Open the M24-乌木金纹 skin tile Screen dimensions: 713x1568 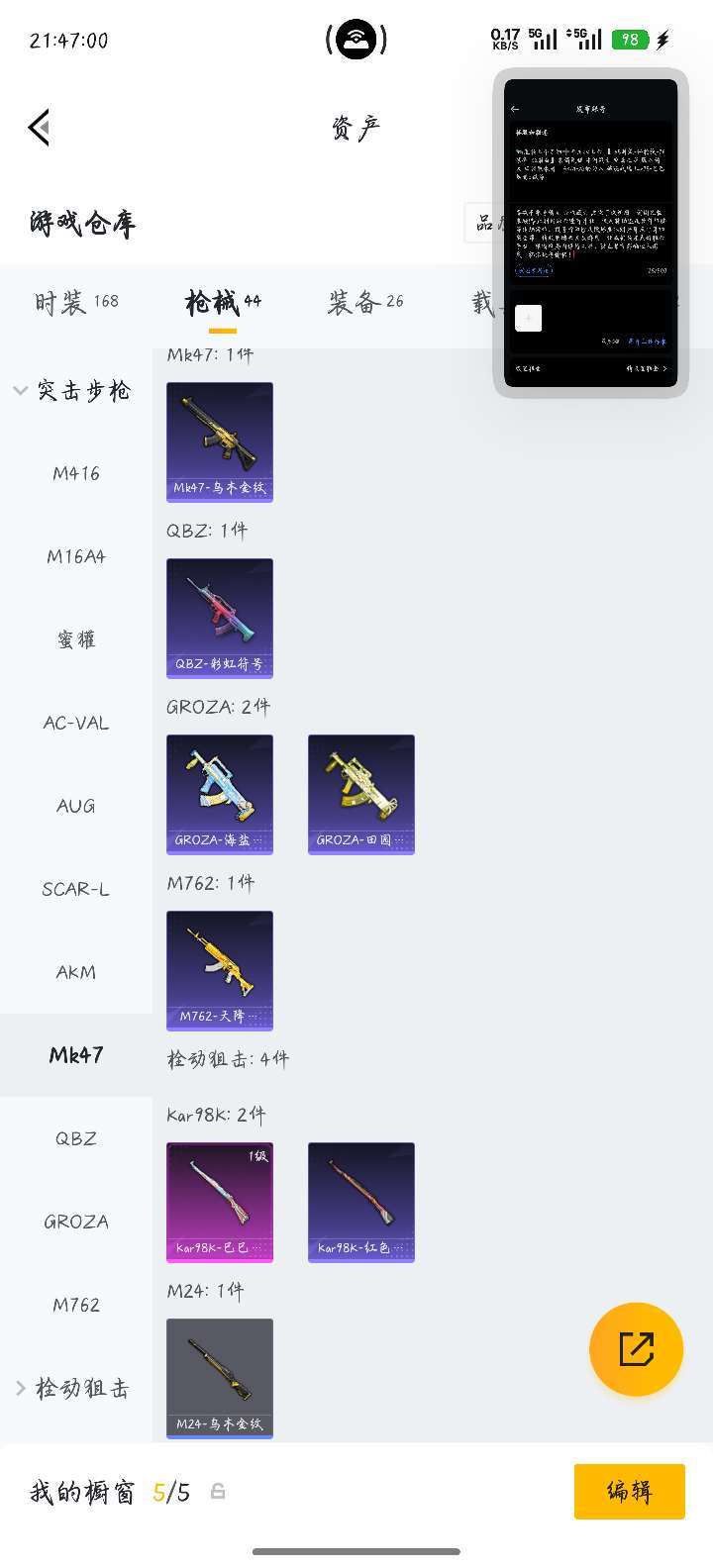[x=220, y=1378]
